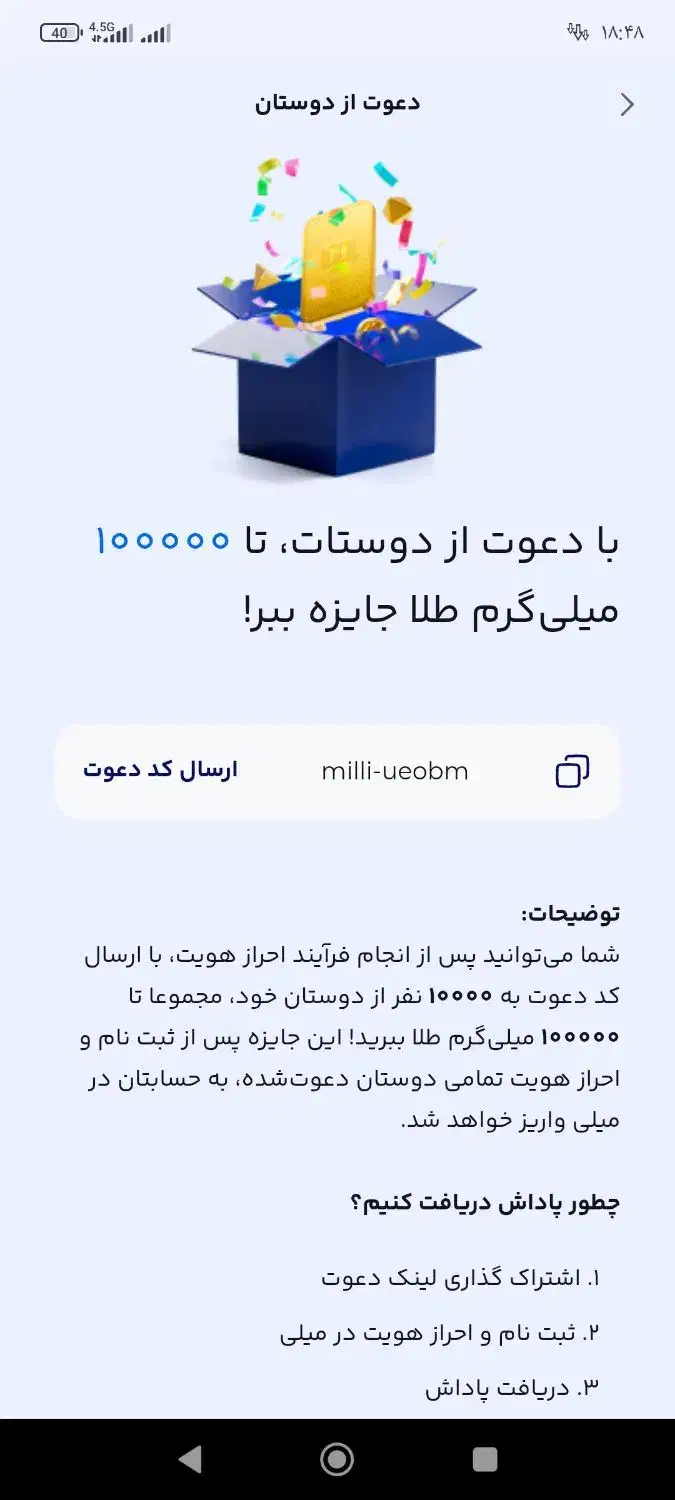Open the recent apps view

point(485,1459)
